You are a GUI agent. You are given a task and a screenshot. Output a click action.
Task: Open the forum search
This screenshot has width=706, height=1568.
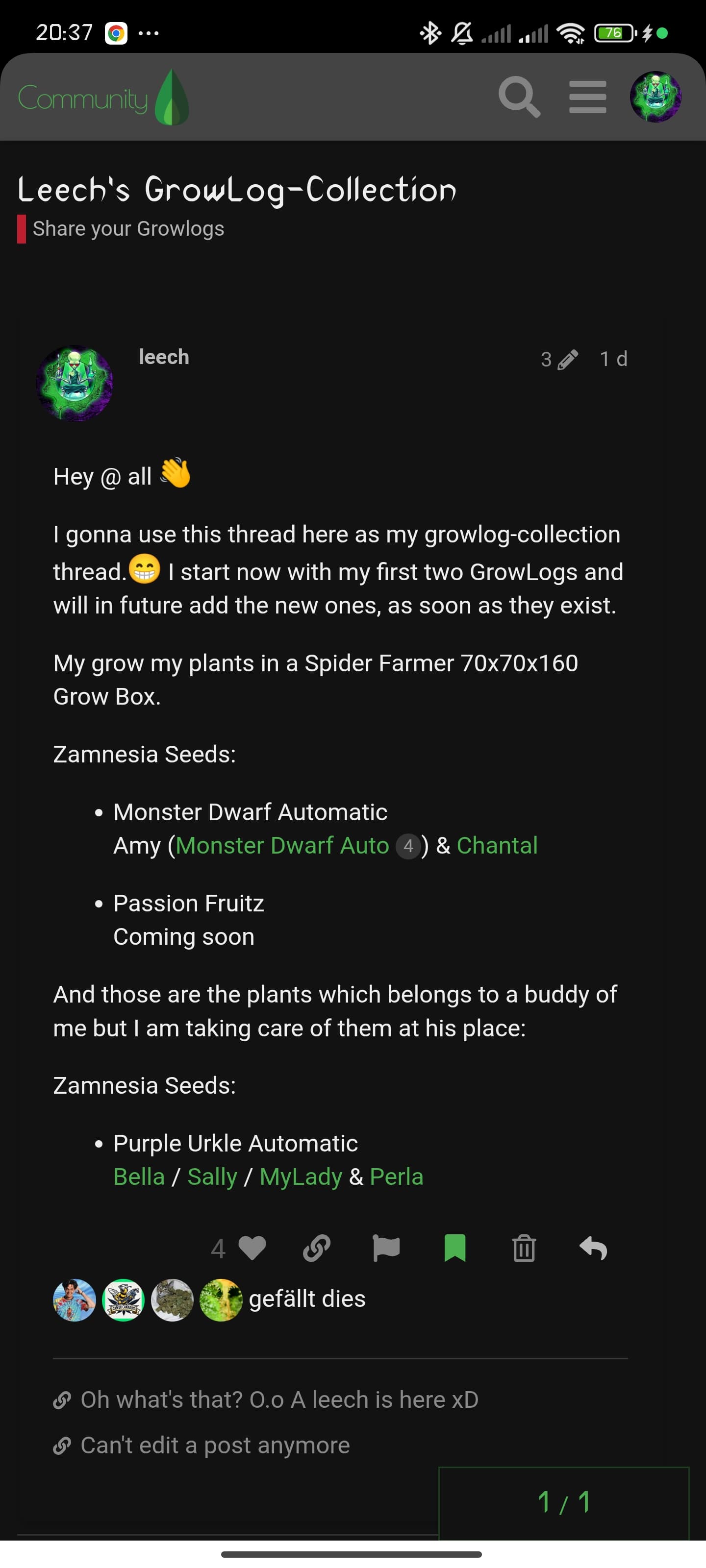click(519, 97)
